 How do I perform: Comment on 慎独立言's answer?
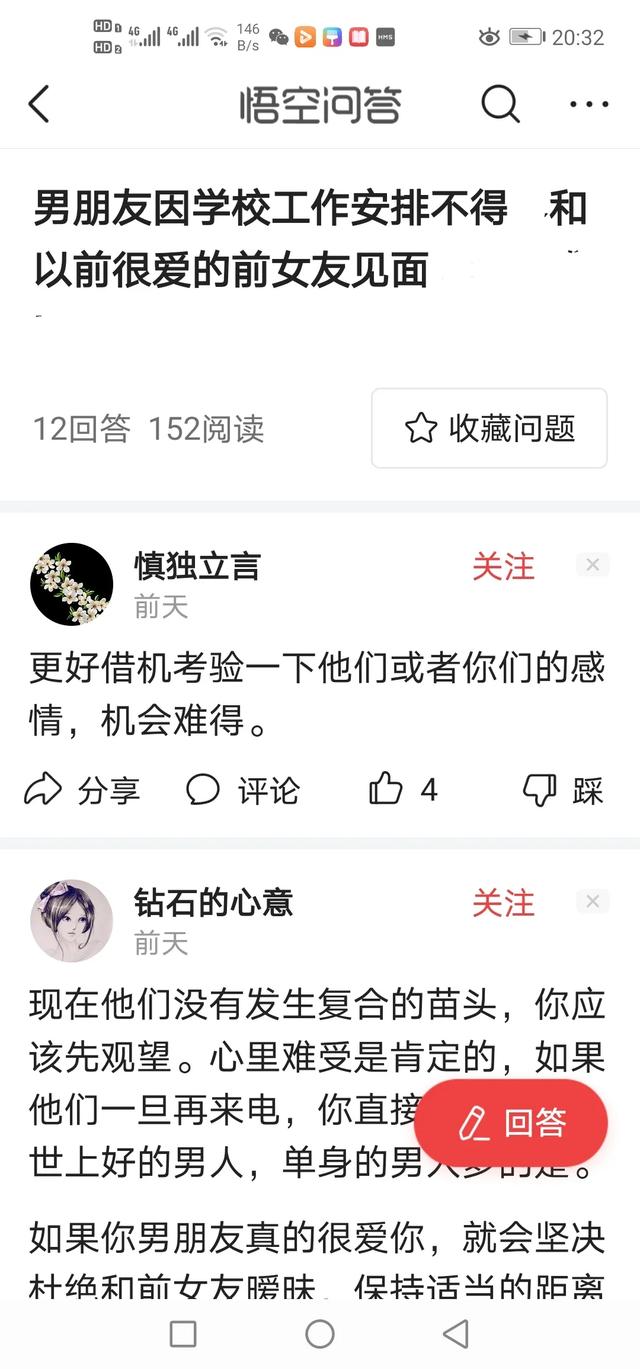[243, 791]
